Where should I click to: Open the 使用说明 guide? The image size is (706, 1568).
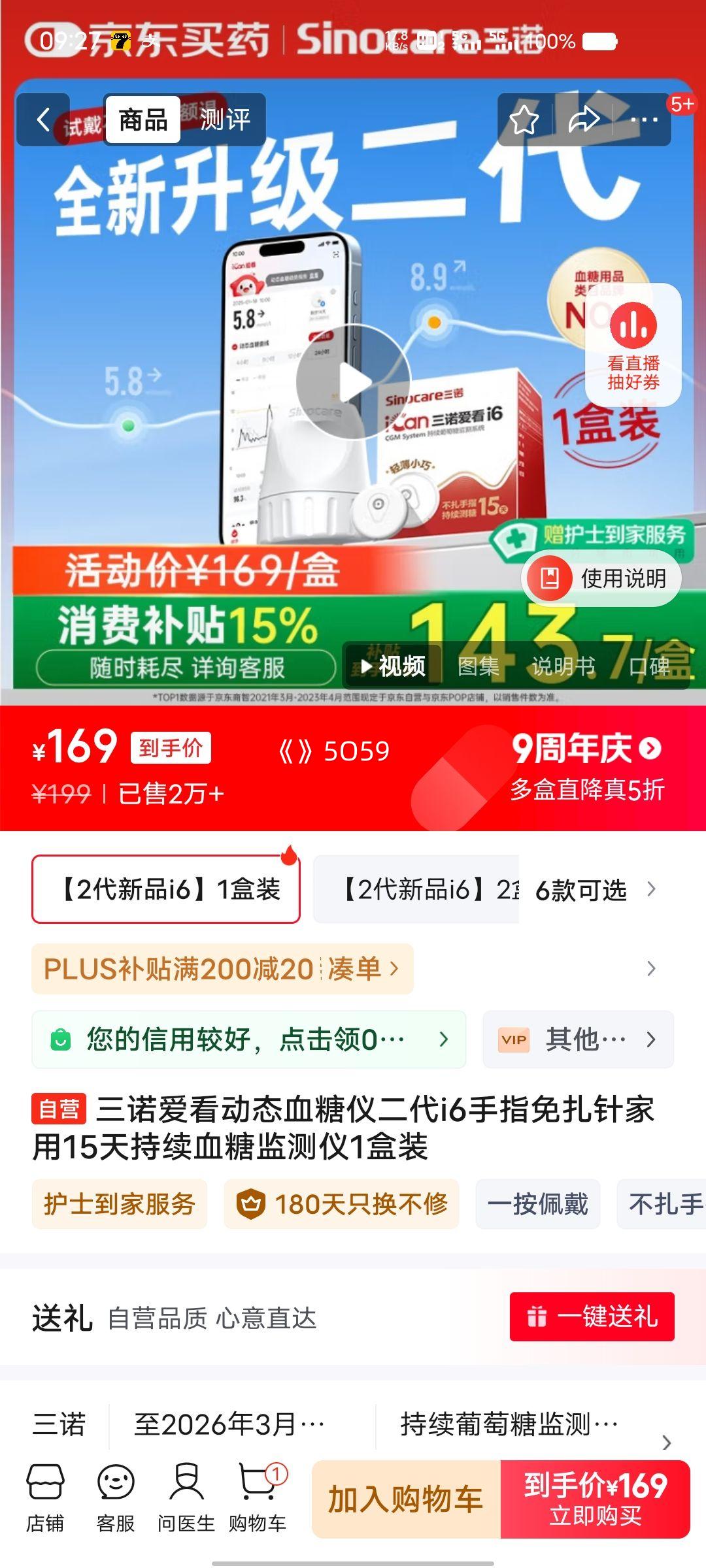pyautogui.click(x=601, y=578)
